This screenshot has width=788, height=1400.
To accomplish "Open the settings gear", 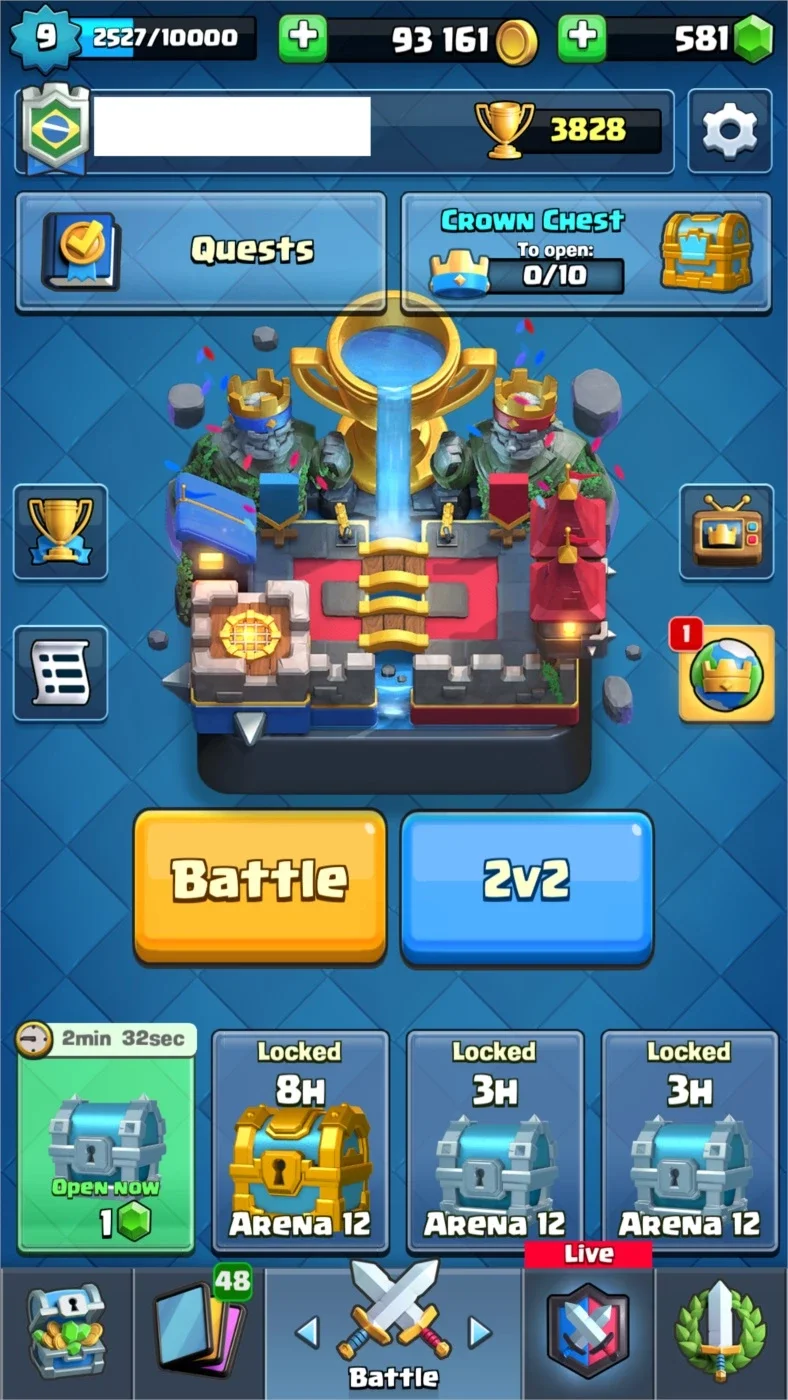I will 730,131.
